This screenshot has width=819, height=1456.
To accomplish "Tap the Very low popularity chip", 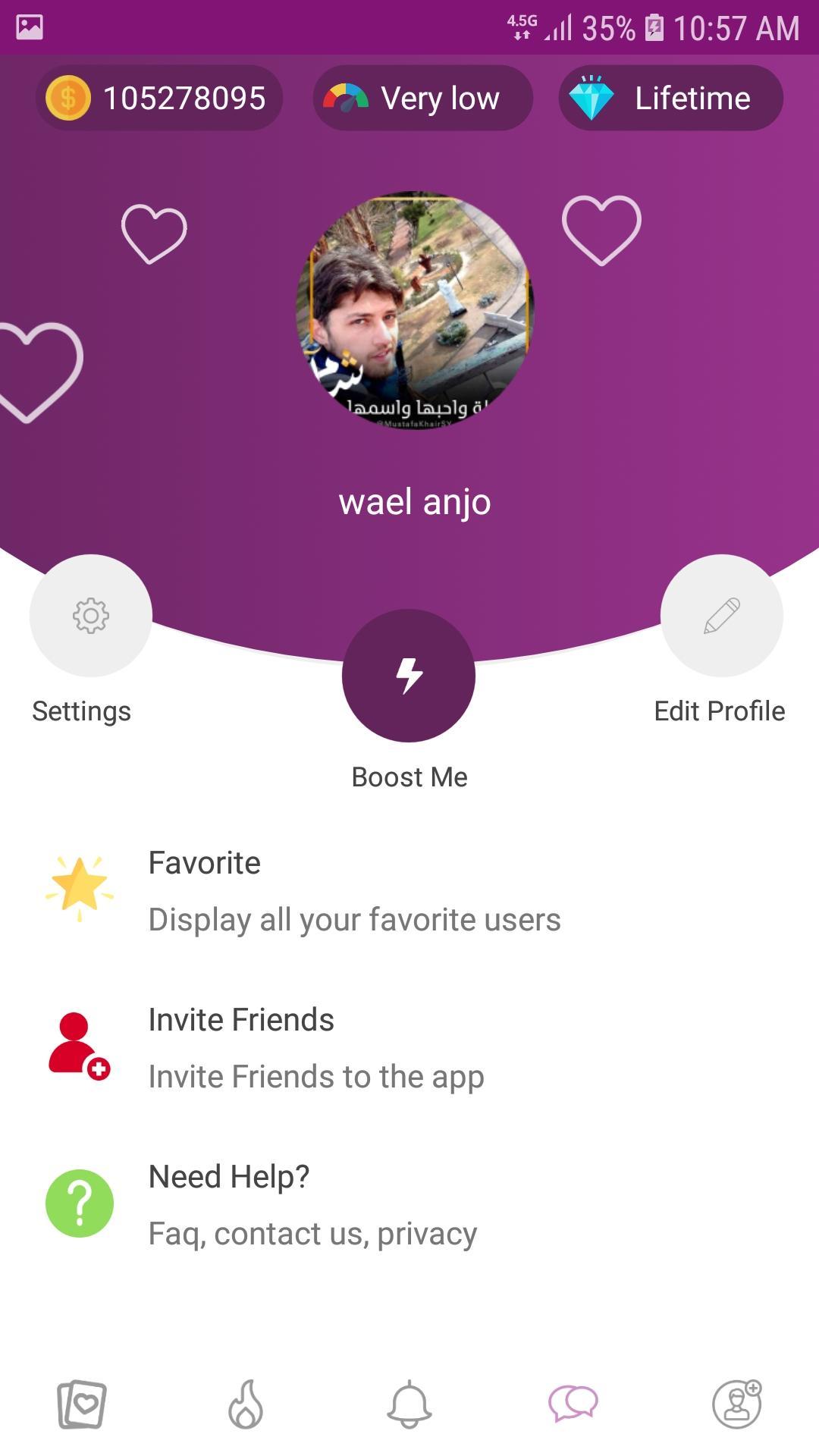I will 422,98.
